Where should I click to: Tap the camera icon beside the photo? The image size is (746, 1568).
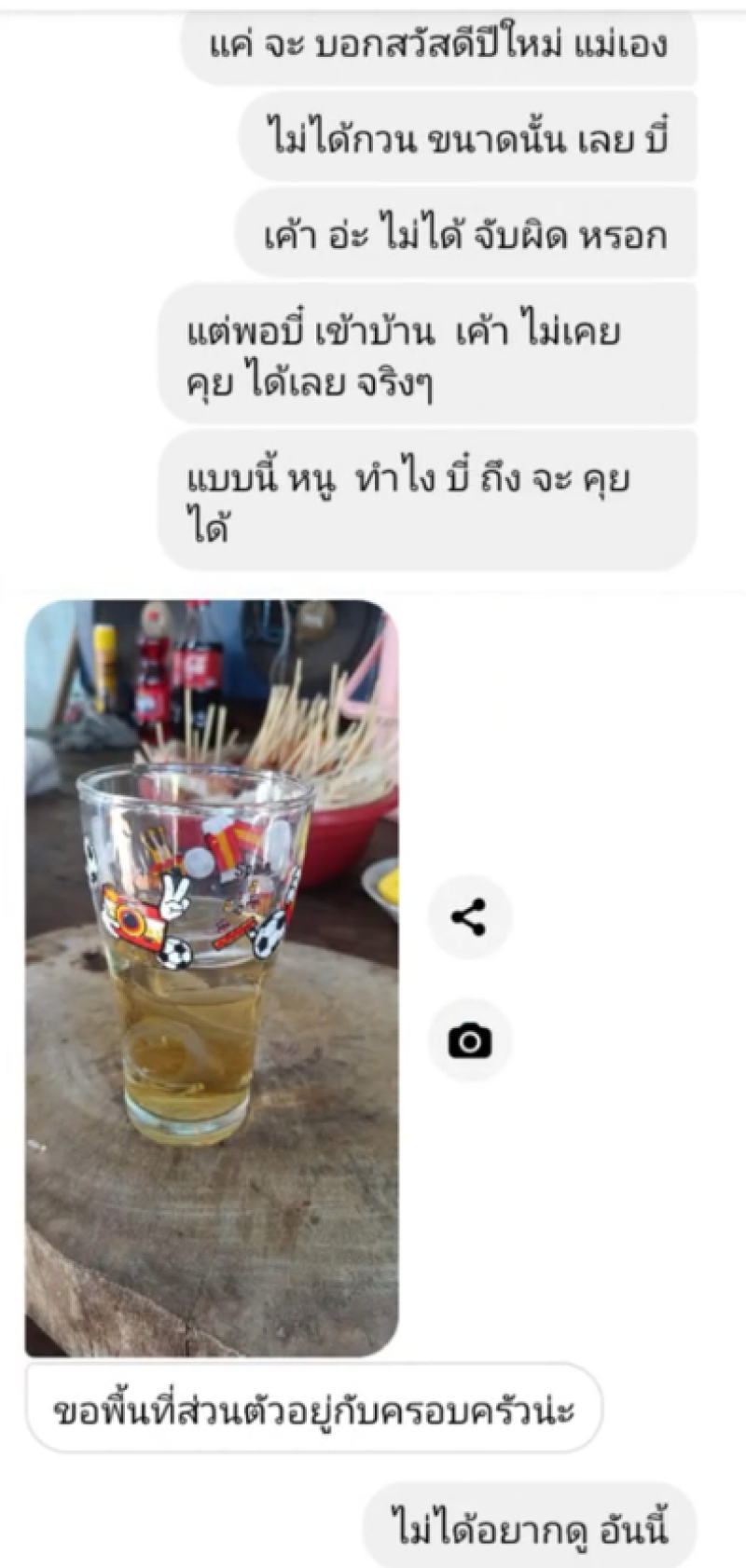(x=469, y=1040)
